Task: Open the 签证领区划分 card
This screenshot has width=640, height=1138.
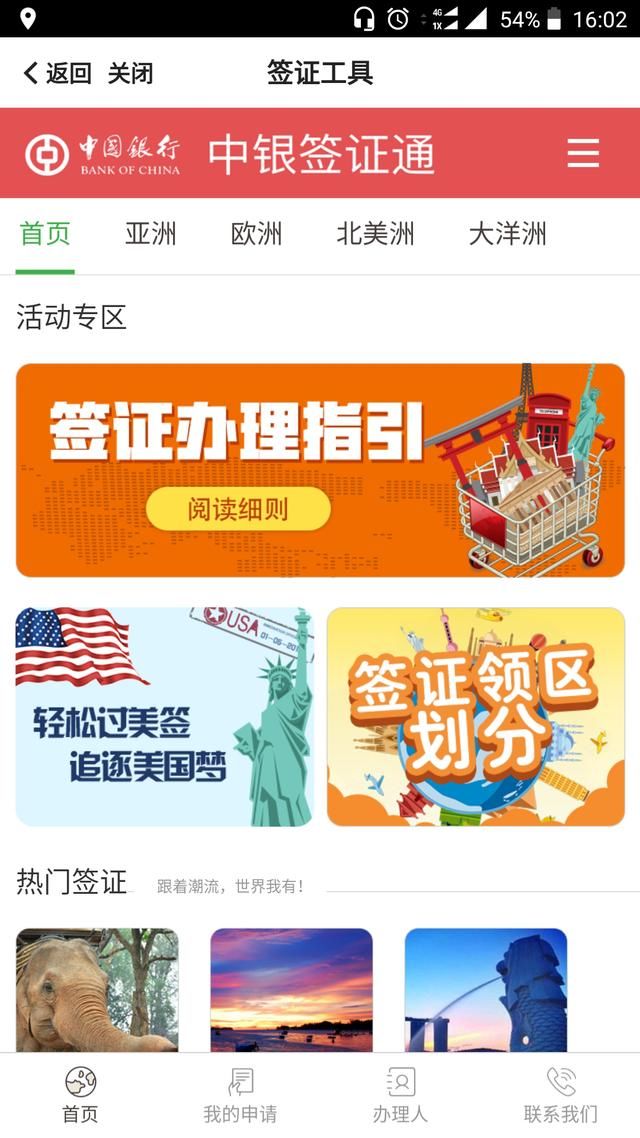Action: [475, 716]
